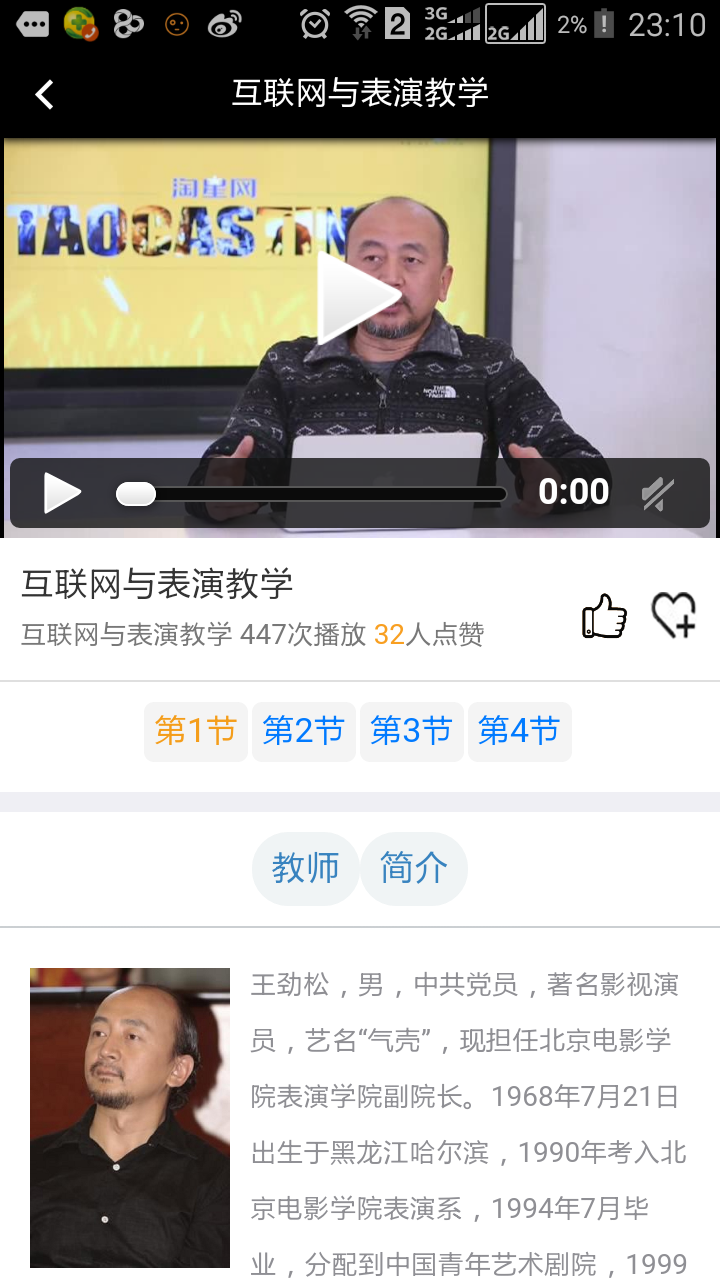Select 第1节 lesson

196,731
